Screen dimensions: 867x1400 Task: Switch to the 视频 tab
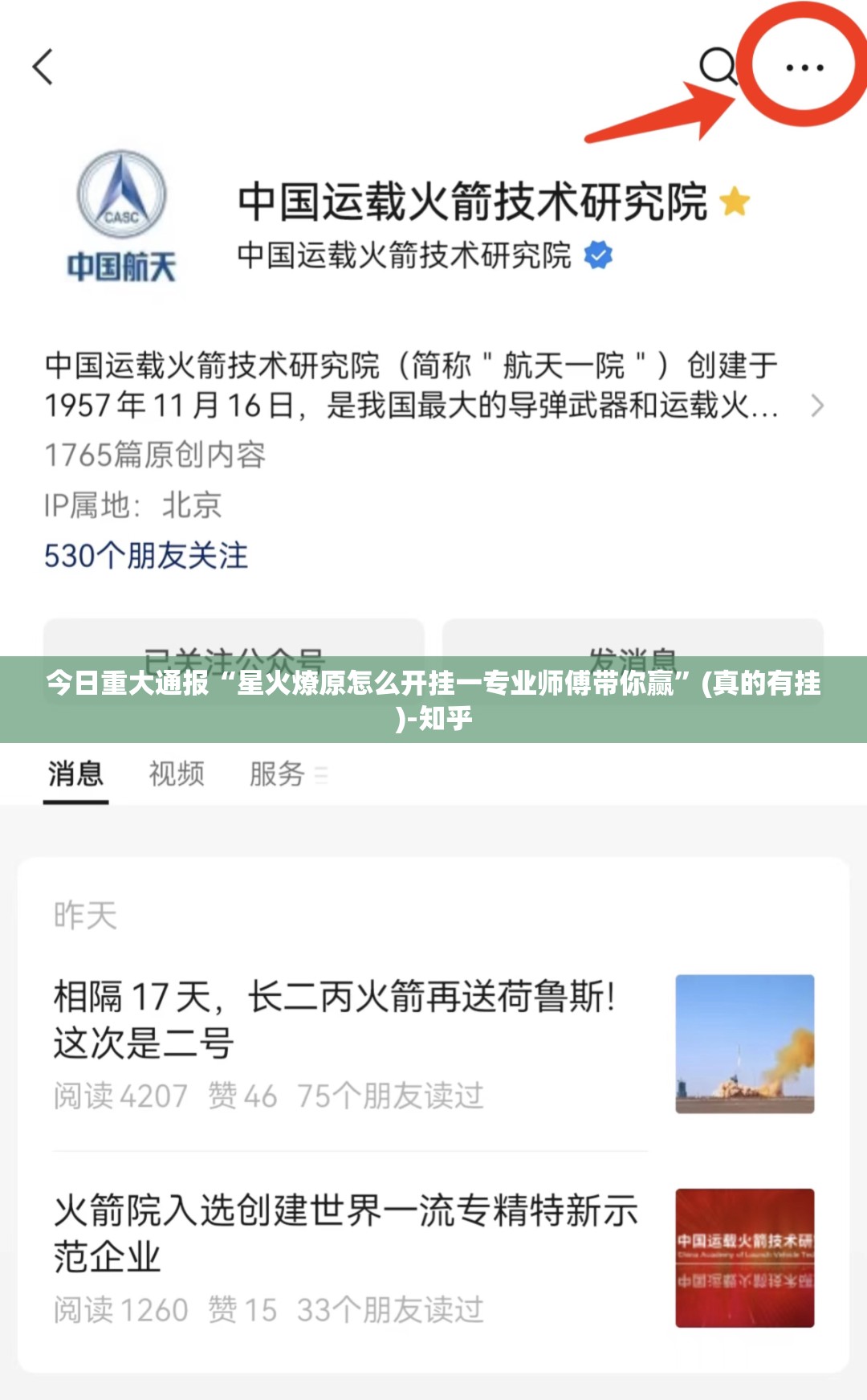pos(177,774)
